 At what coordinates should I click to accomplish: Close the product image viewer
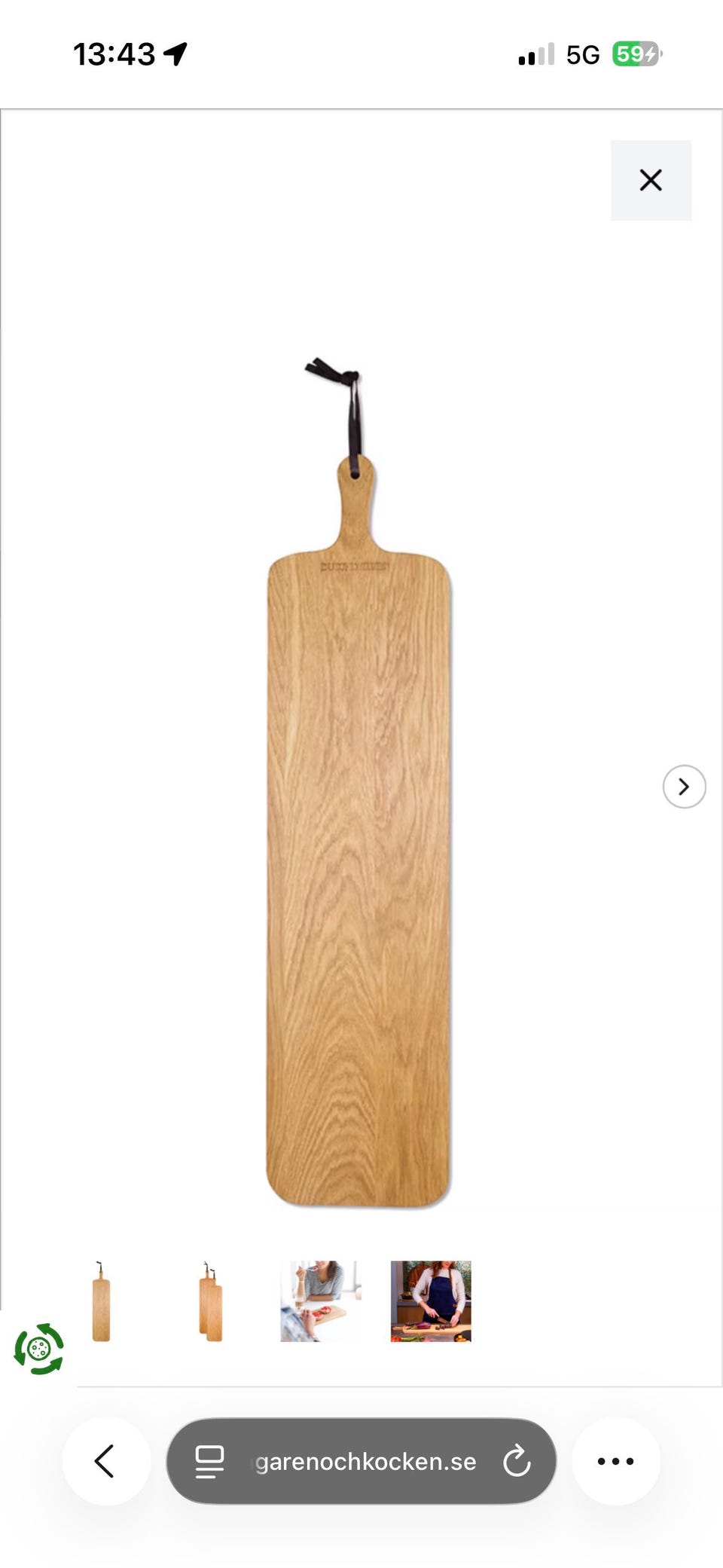tap(651, 180)
